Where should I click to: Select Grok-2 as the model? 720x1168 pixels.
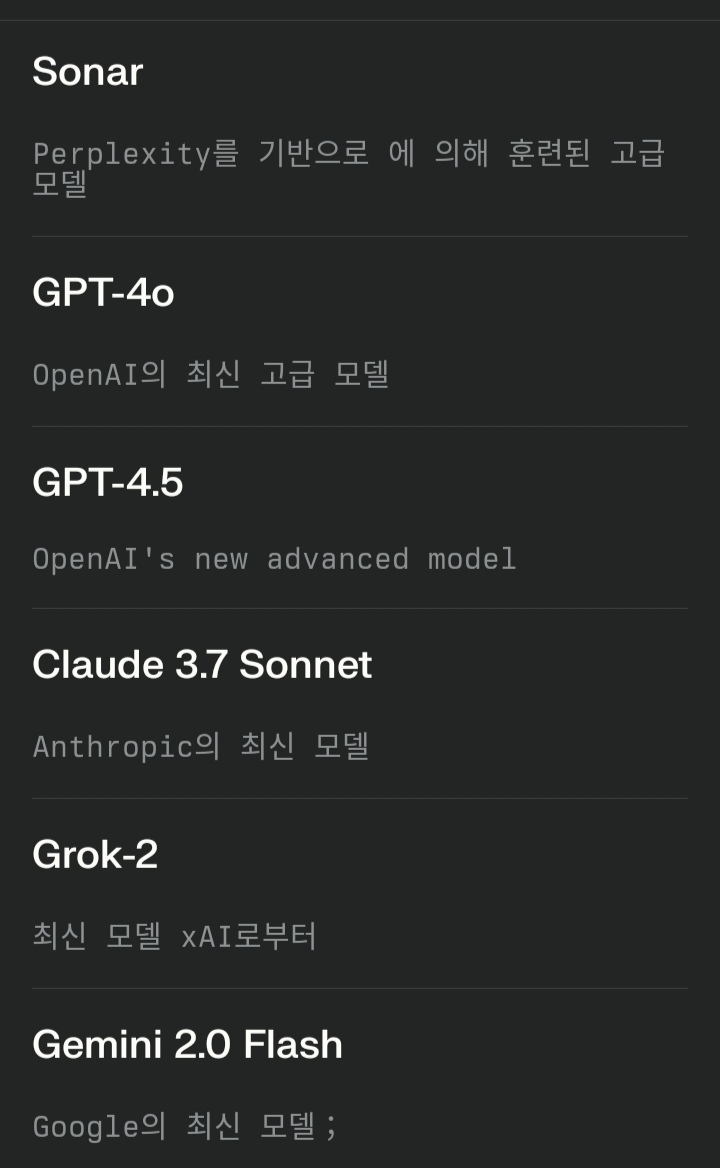[x=95, y=855]
